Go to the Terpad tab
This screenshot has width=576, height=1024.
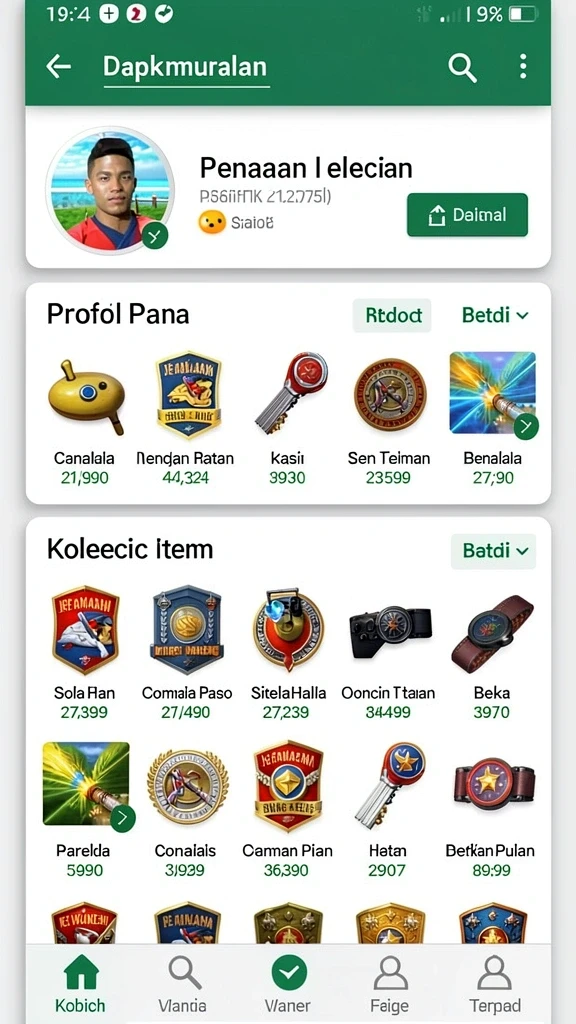[x=494, y=984]
